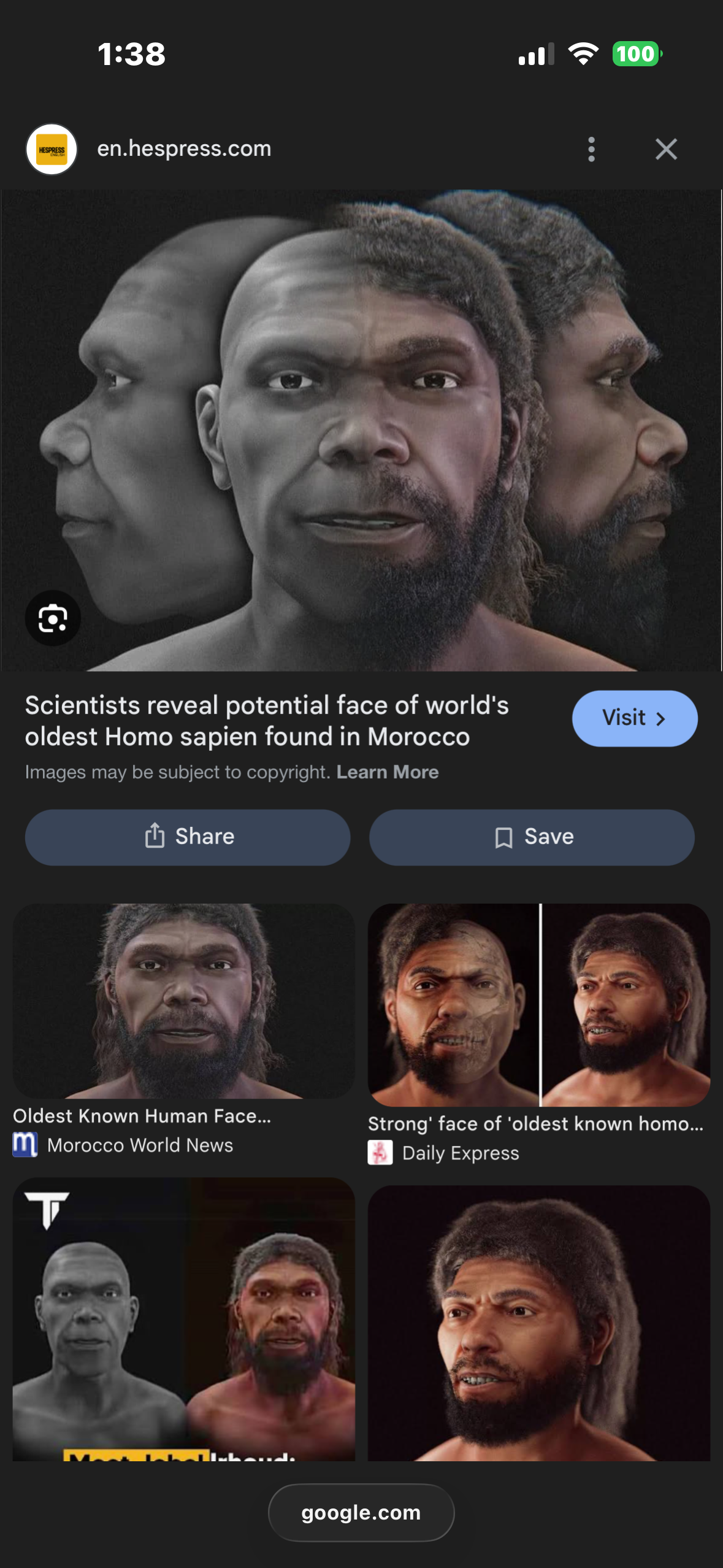Open the Daily Express related image
723x1568 pixels.
538,1005
